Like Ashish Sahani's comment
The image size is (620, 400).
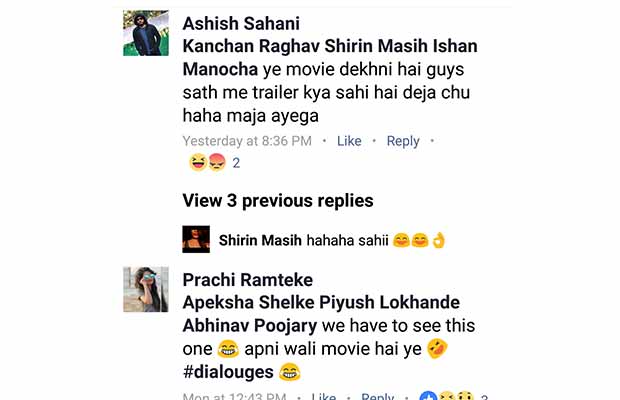click(349, 141)
